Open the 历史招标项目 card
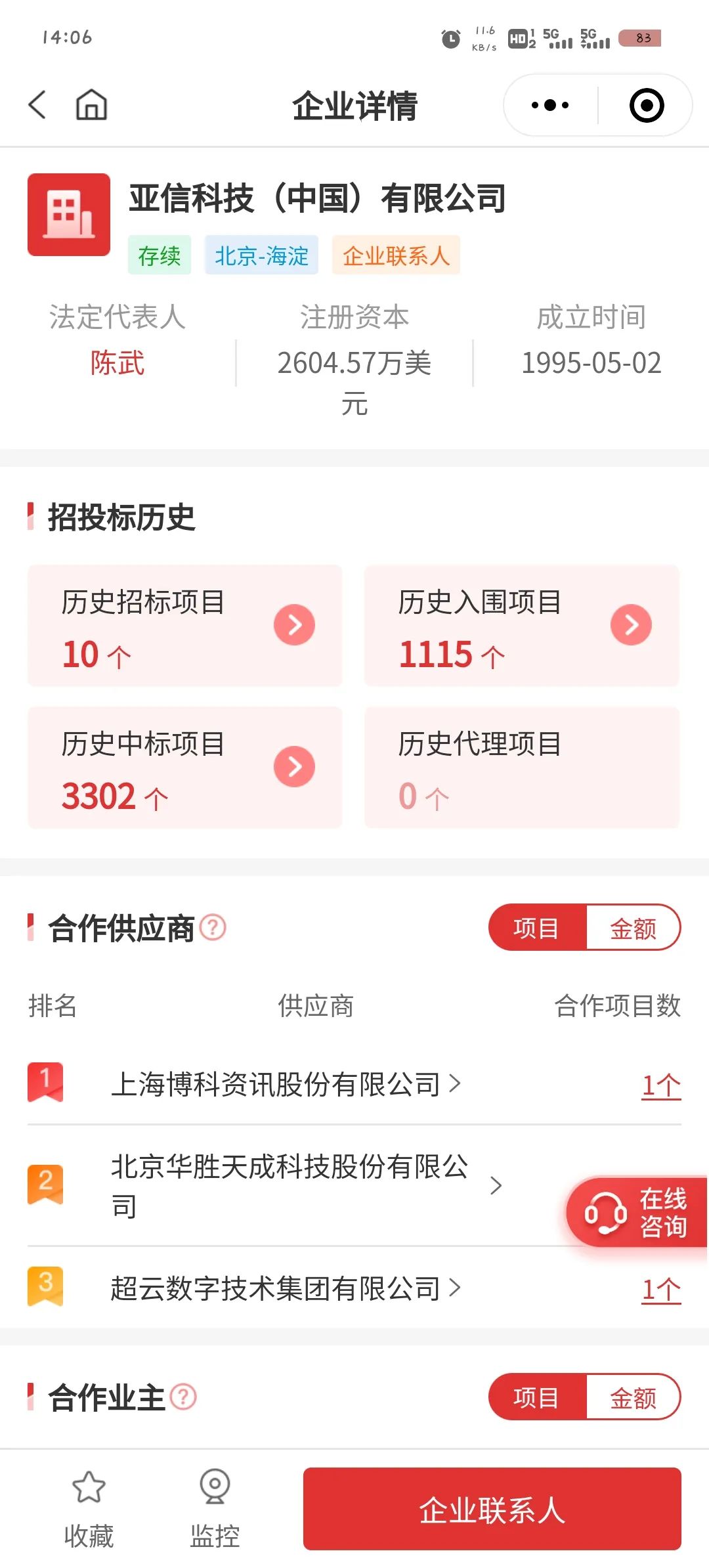709x1568 pixels. tap(184, 626)
